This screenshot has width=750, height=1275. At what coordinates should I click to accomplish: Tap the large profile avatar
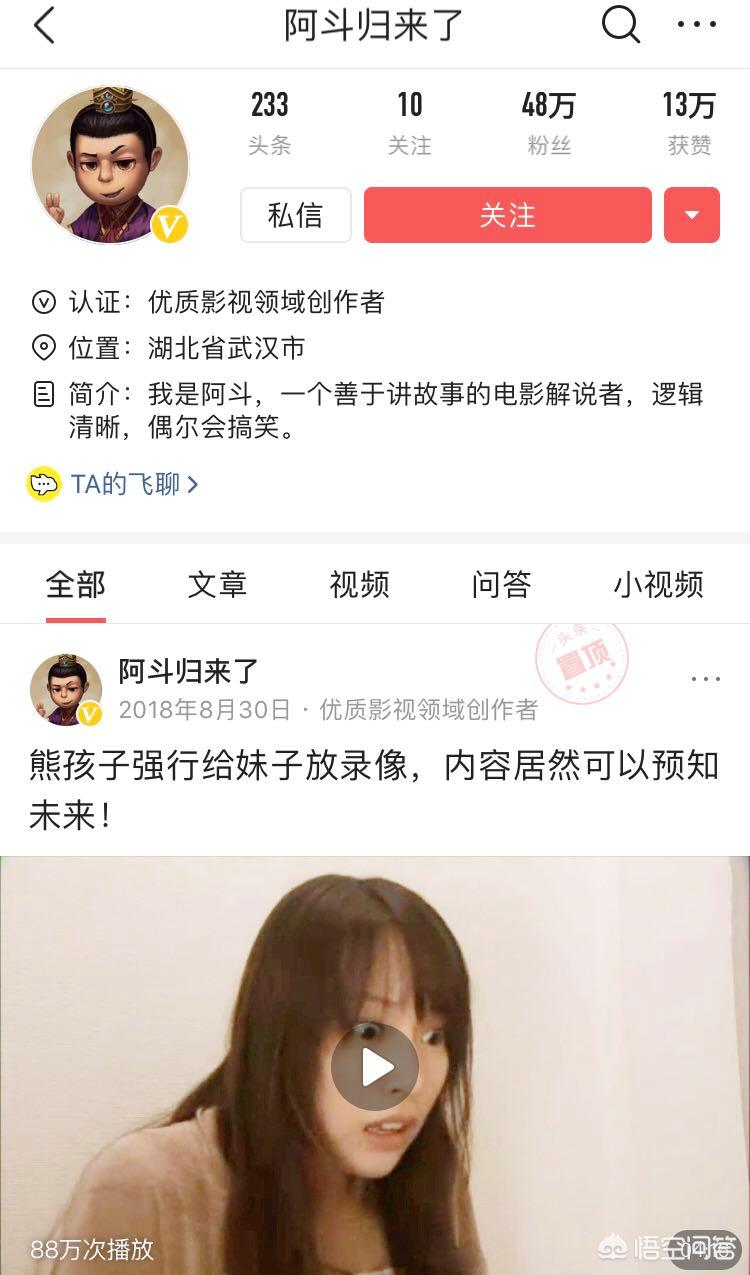(110, 165)
